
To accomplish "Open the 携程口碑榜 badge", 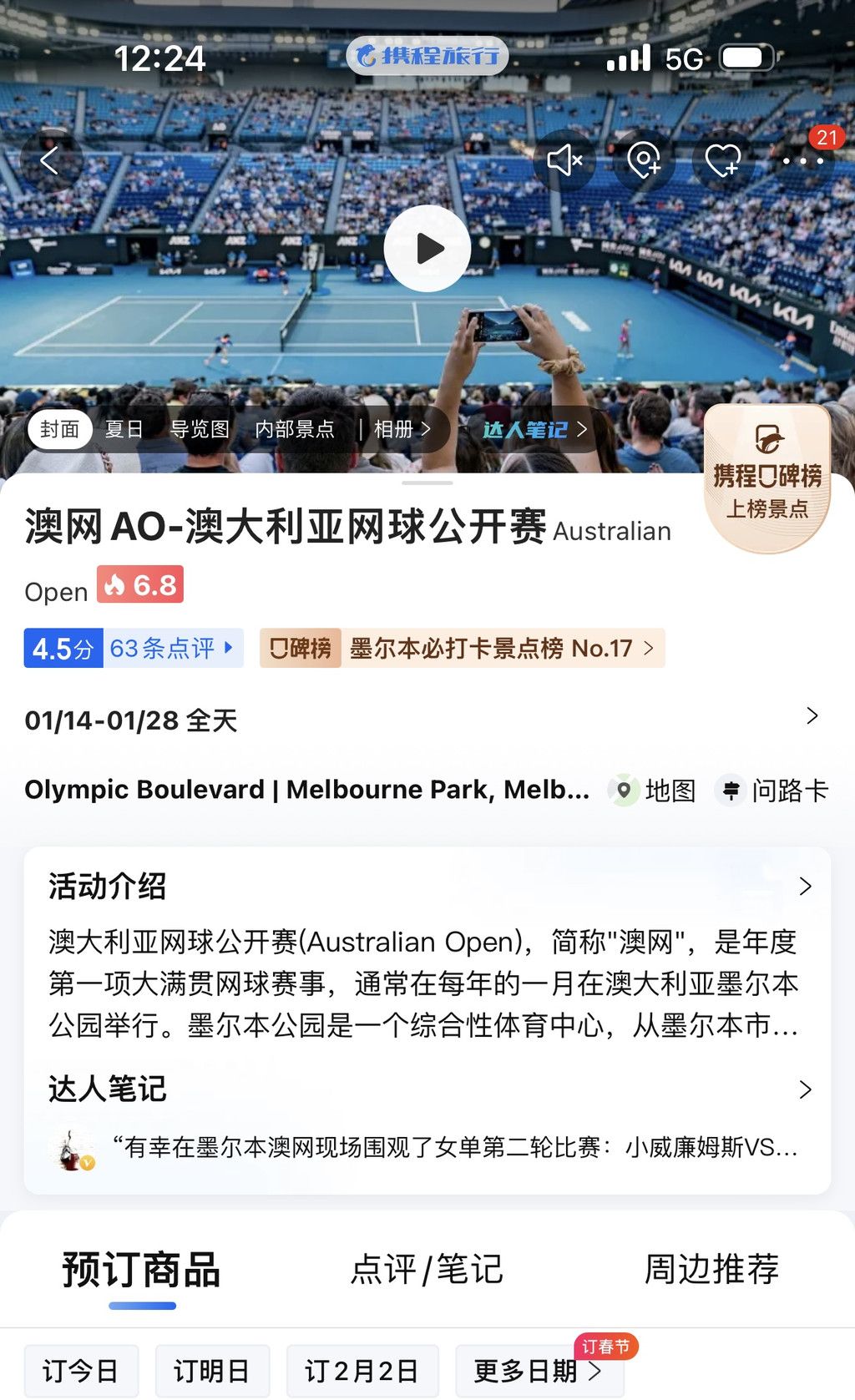I will pos(767,479).
